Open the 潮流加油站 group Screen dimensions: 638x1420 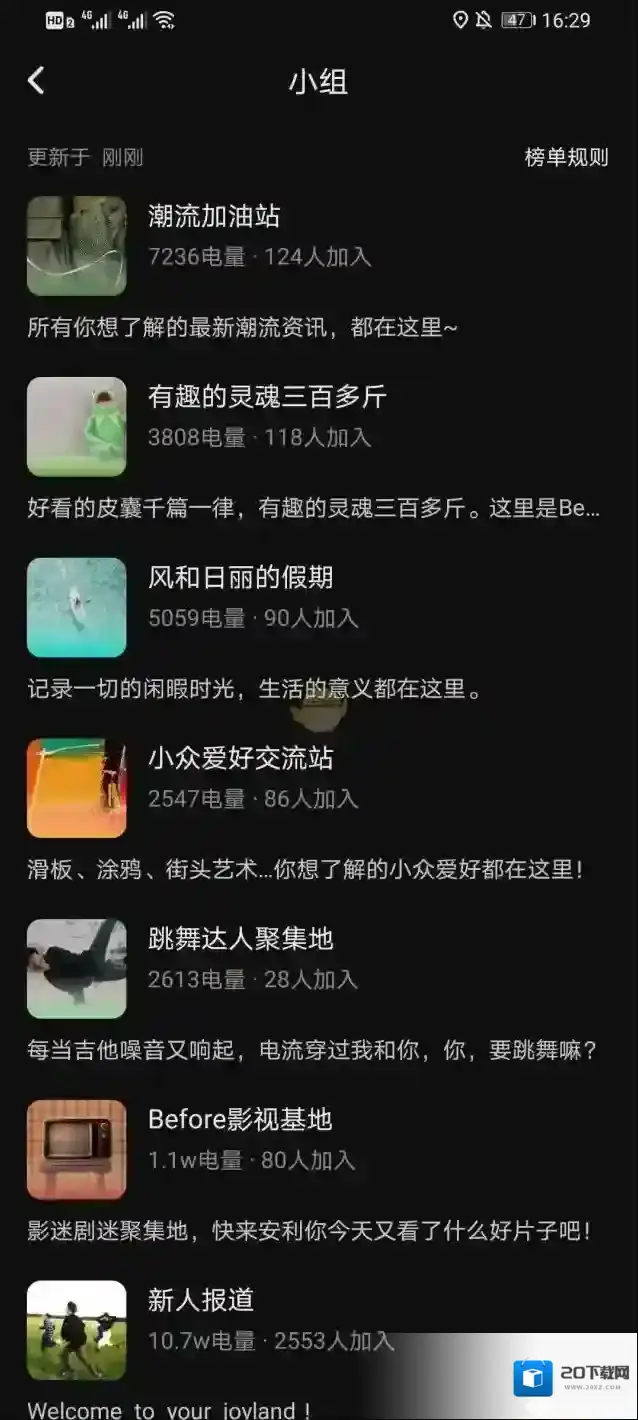(x=214, y=217)
